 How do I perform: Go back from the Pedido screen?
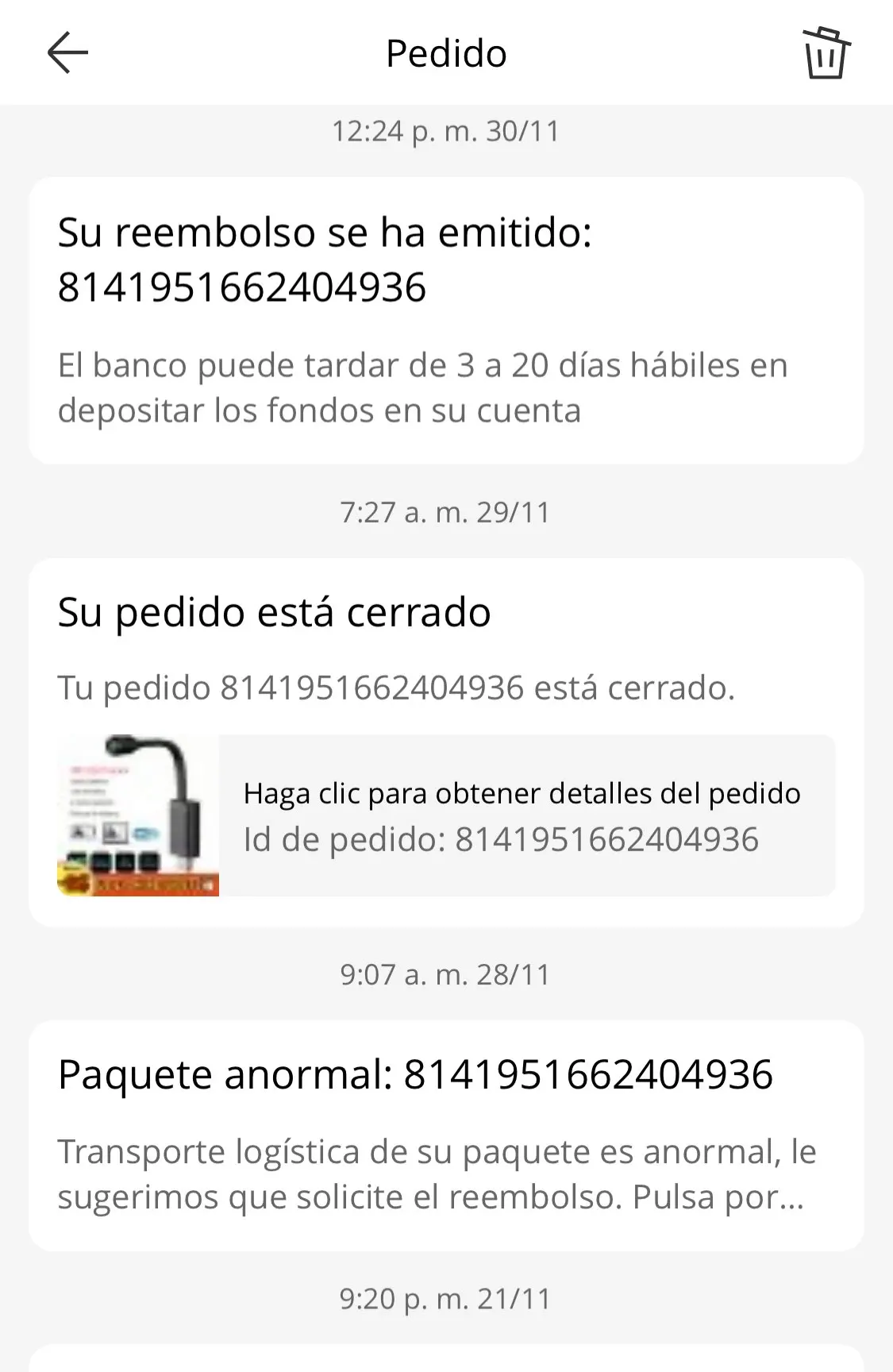(x=67, y=53)
